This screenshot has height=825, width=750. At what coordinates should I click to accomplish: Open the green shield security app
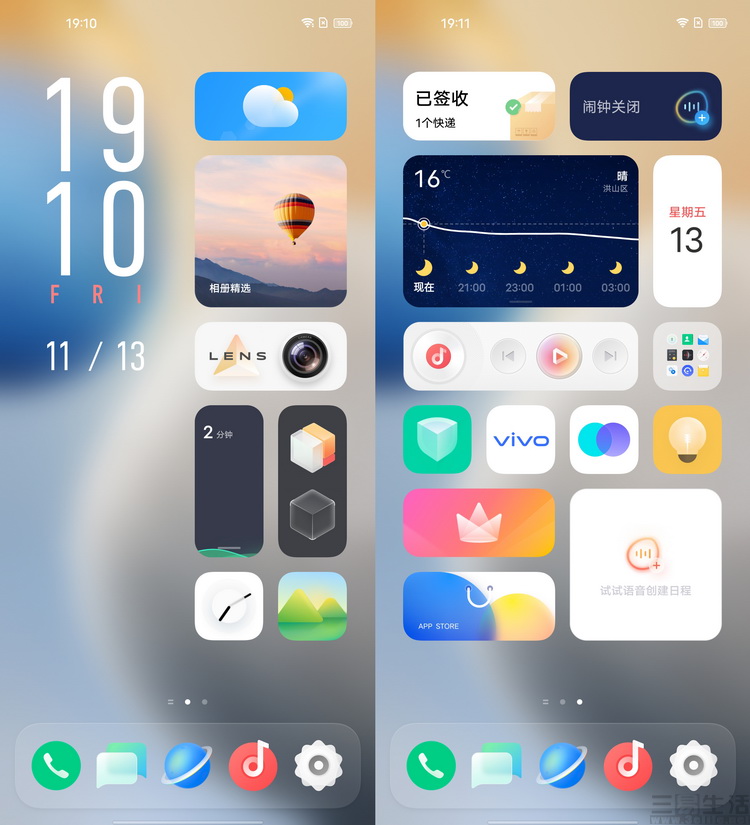[437, 439]
